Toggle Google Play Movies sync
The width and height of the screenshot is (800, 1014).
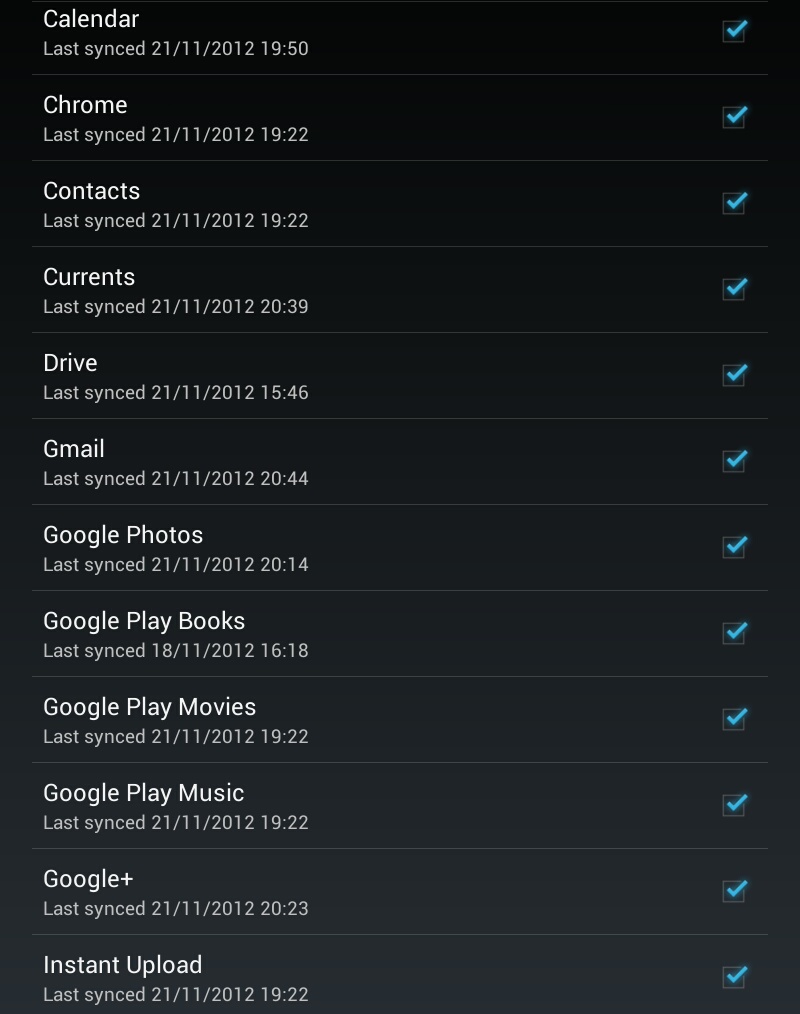pyautogui.click(x=735, y=719)
